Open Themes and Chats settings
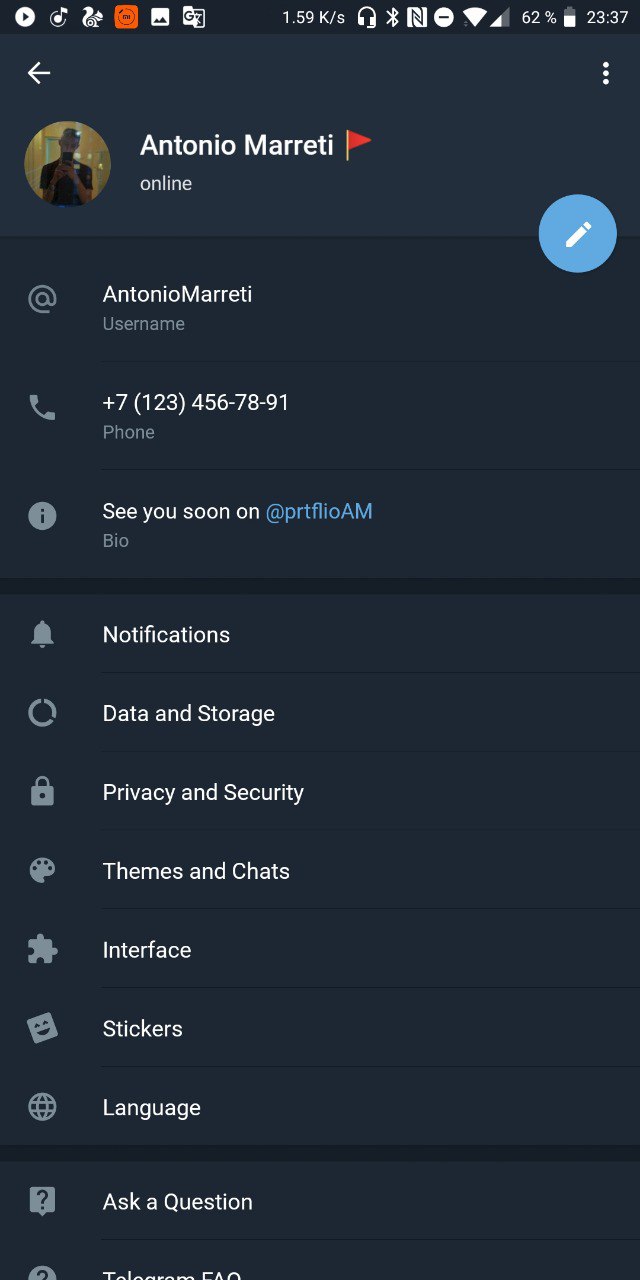The height and width of the screenshot is (1280, 640). point(320,871)
